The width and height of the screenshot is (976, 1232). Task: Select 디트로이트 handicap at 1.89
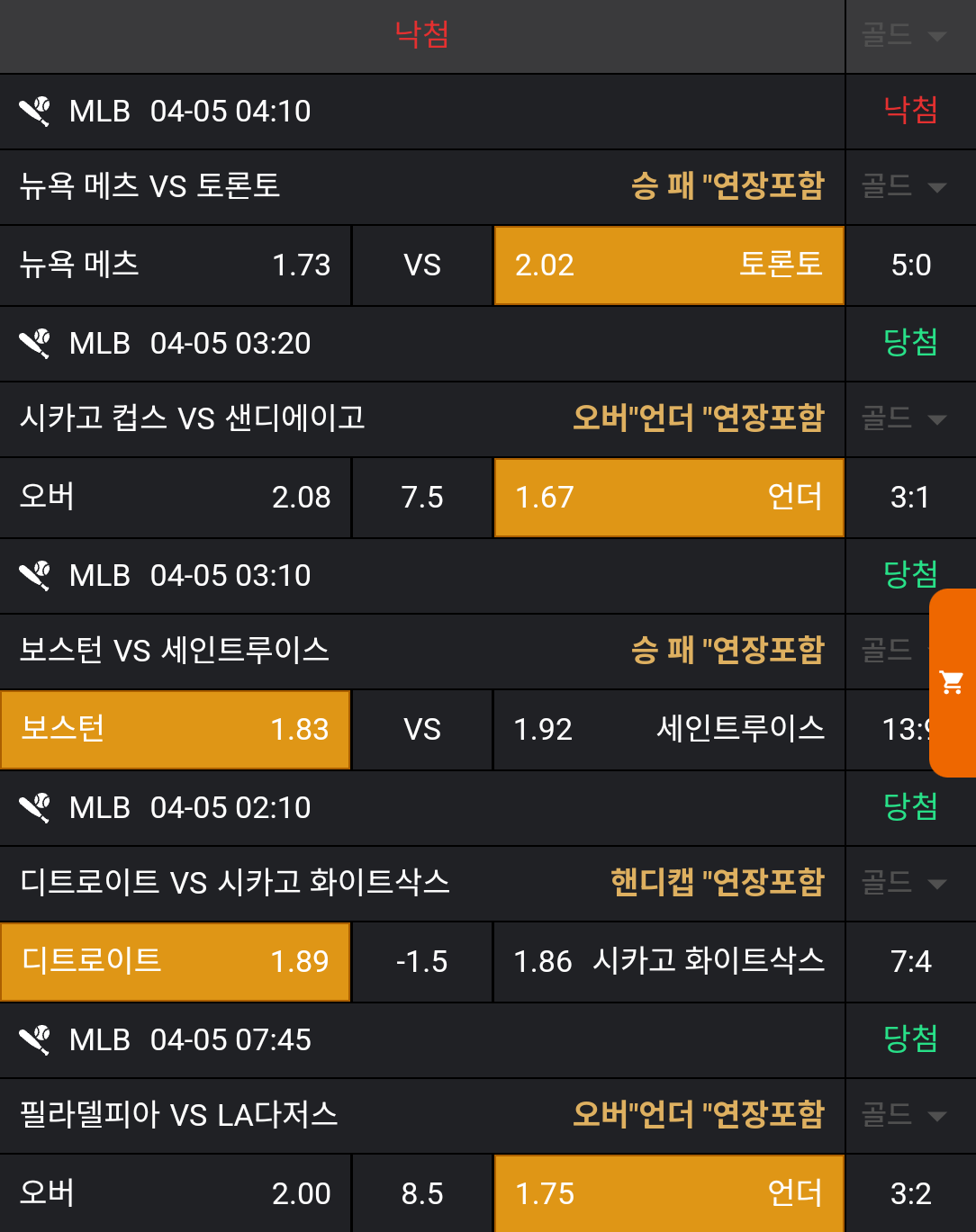pos(175,961)
